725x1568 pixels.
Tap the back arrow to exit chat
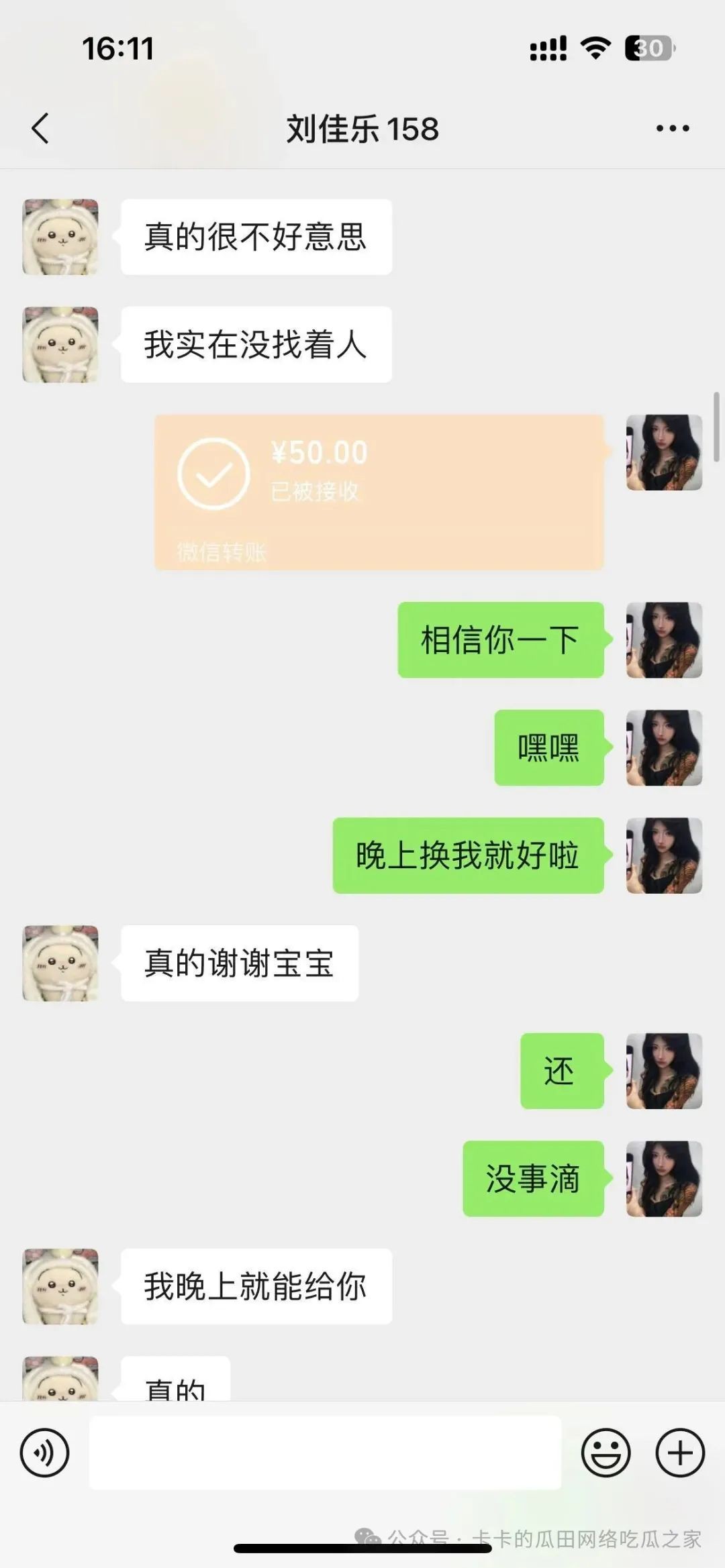click(x=42, y=129)
